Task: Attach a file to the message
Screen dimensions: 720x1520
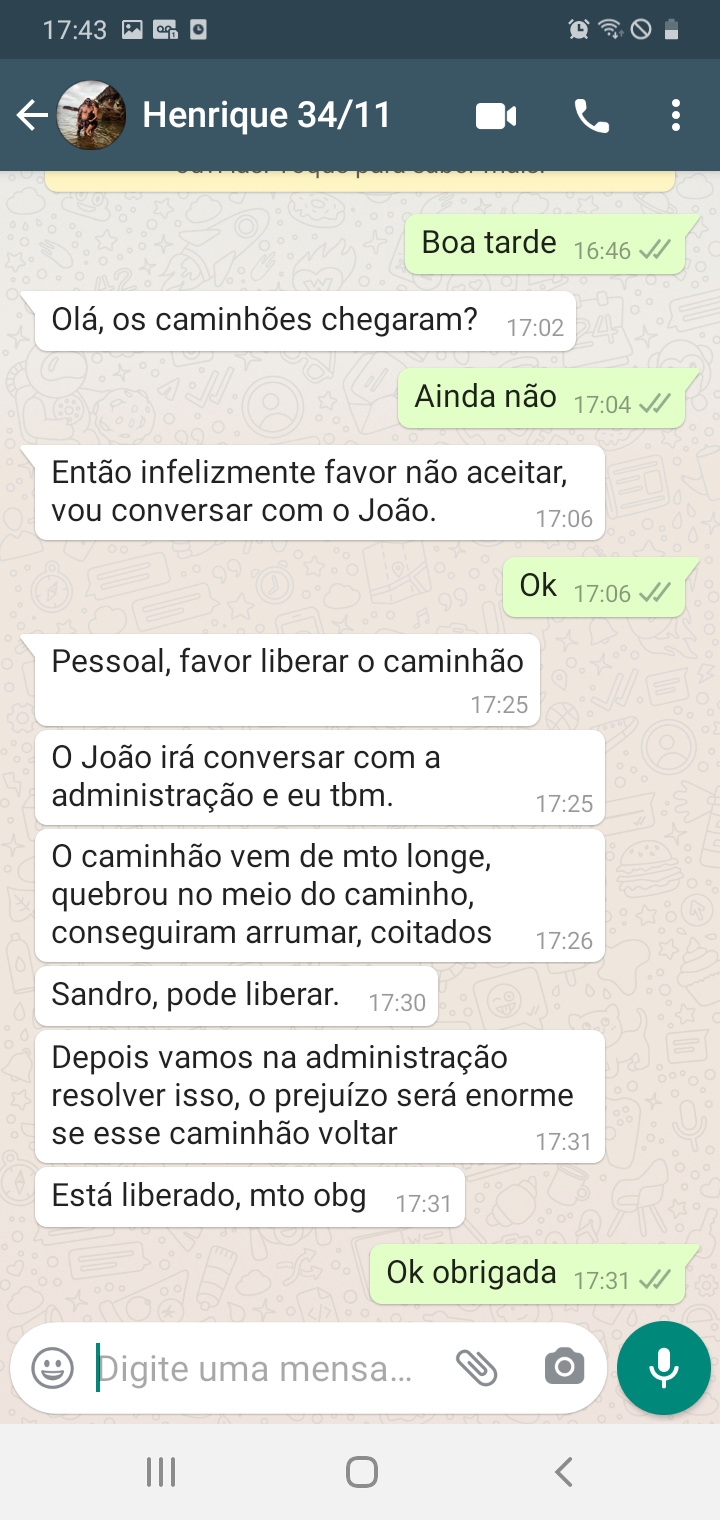Action: pyautogui.click(x=477, y=1367)
